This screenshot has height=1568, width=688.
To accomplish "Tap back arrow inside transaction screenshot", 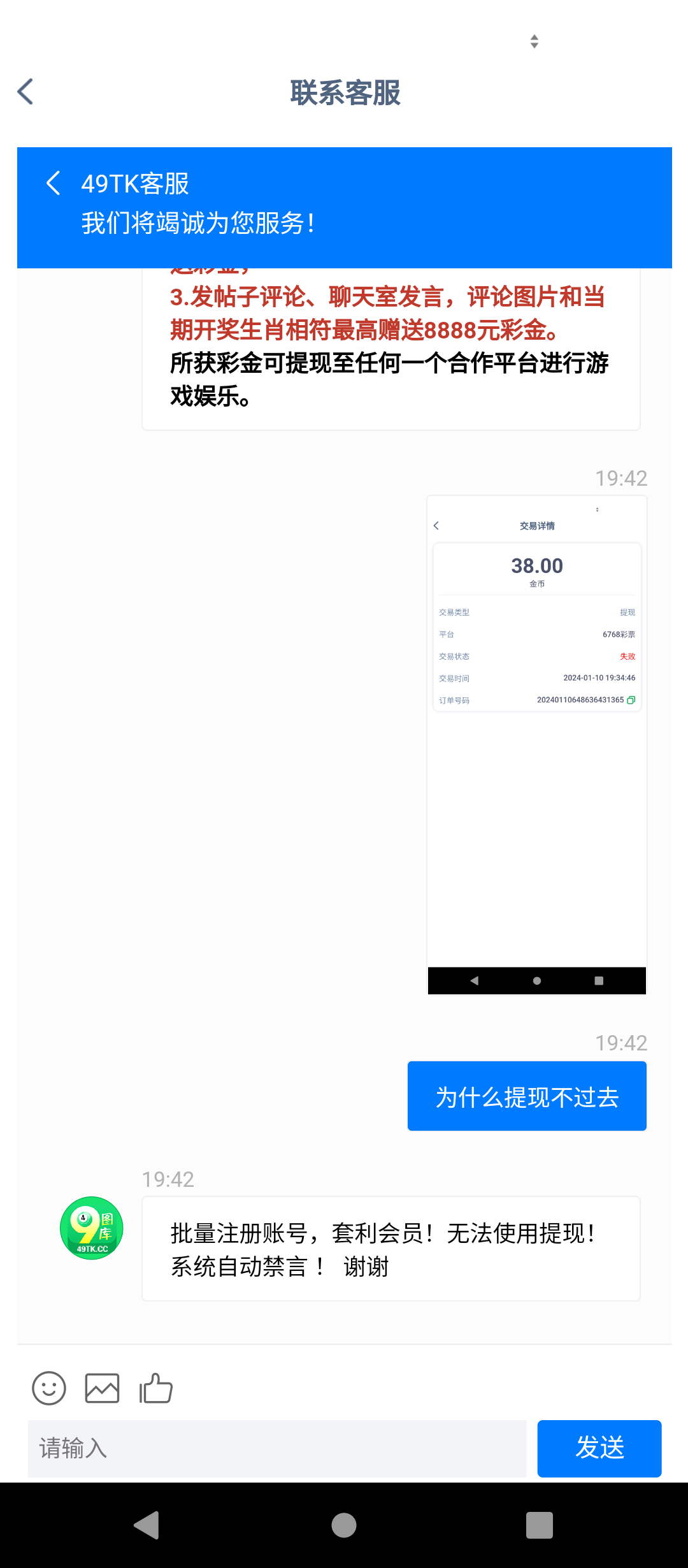I will coord(436,525).
